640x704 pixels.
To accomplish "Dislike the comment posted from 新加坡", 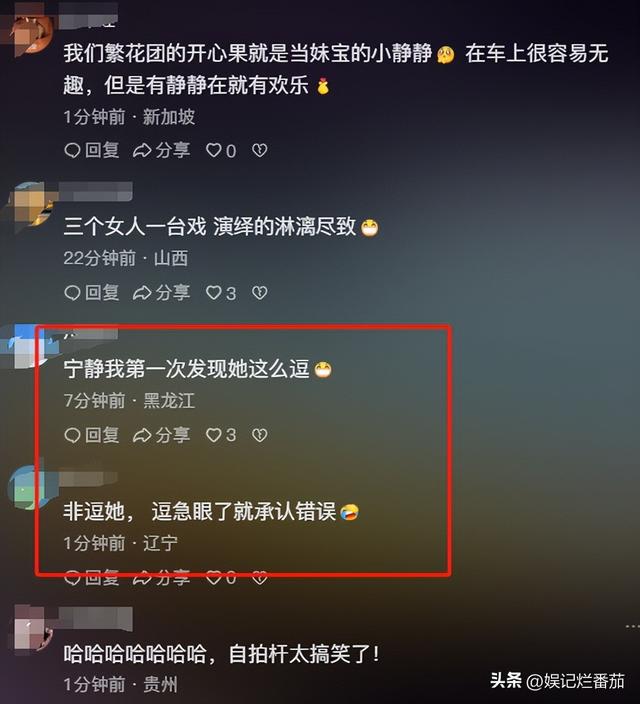I will [259, 150].
